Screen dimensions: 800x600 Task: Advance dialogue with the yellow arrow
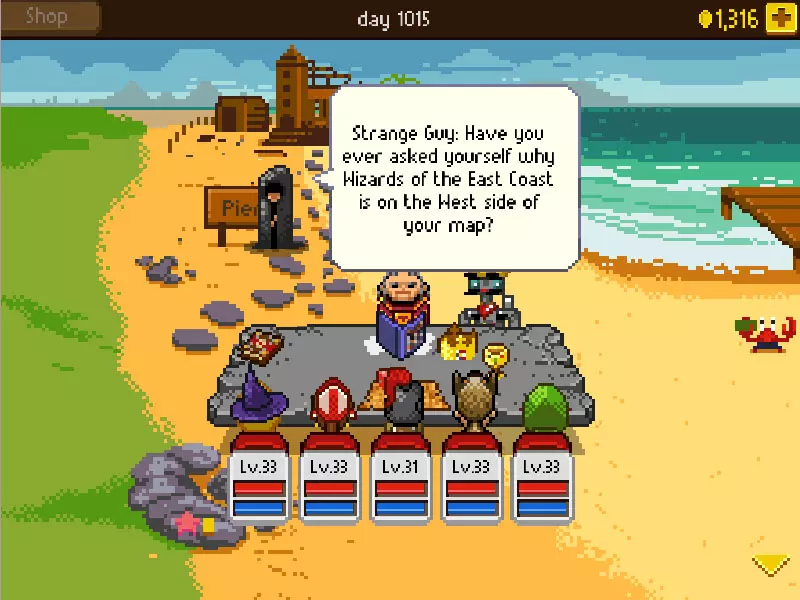coord(770,565)
